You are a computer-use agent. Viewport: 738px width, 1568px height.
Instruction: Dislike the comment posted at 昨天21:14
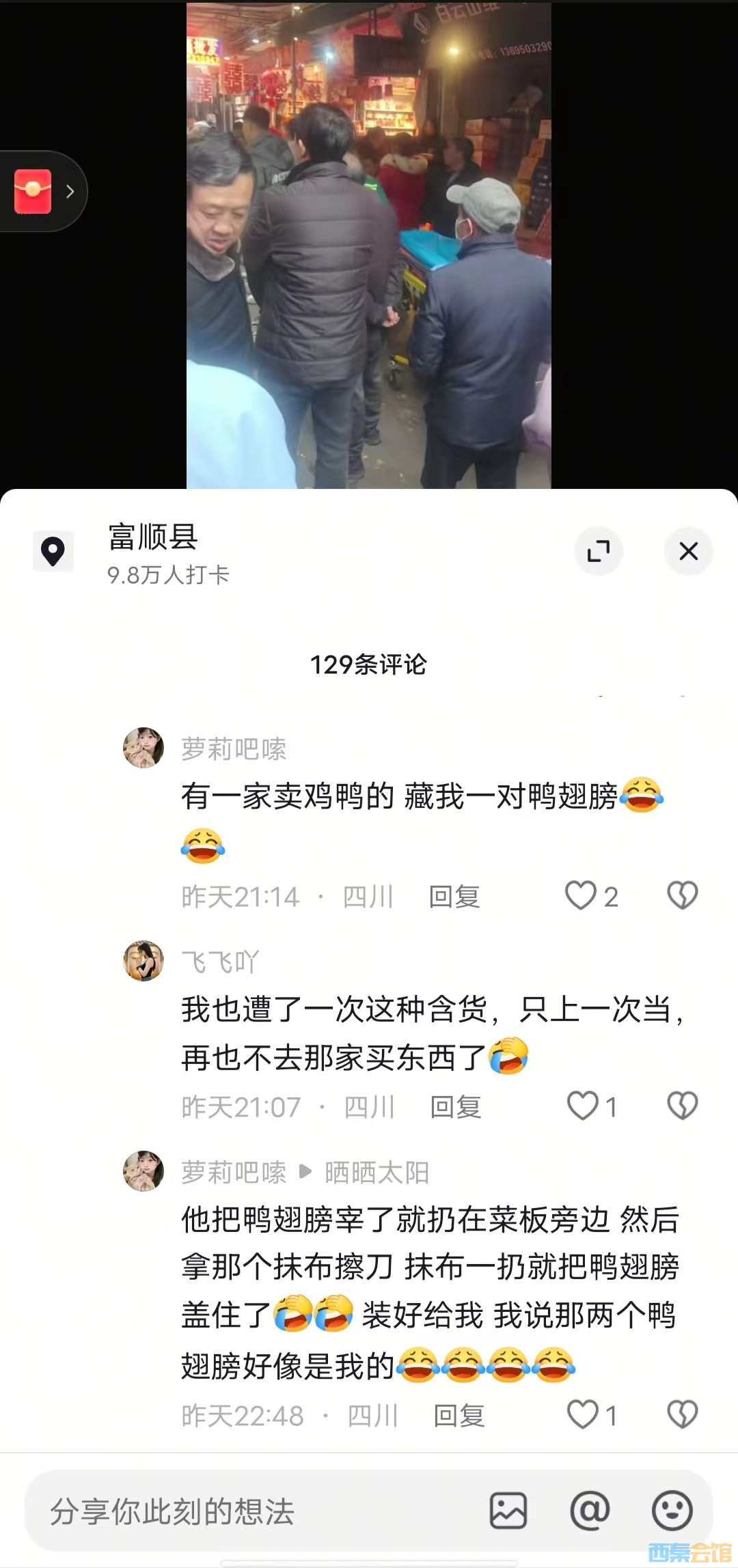coord(682,895)
